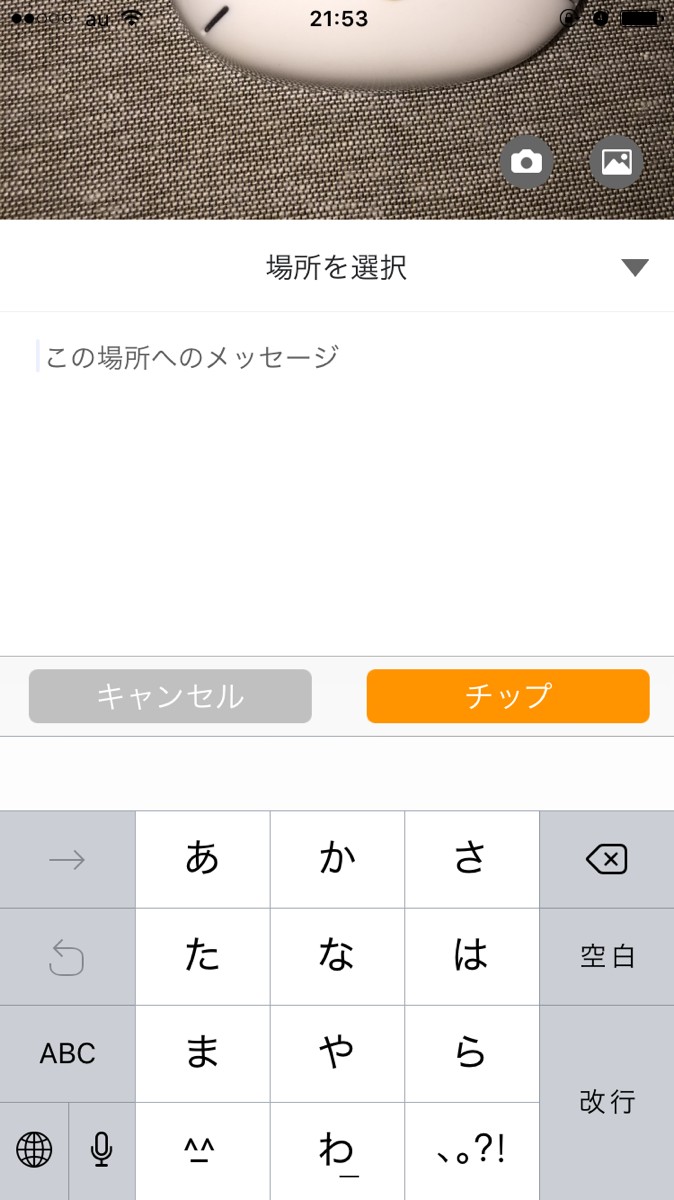Hit the backspace key on the keyboard

[x=606, y=859]
